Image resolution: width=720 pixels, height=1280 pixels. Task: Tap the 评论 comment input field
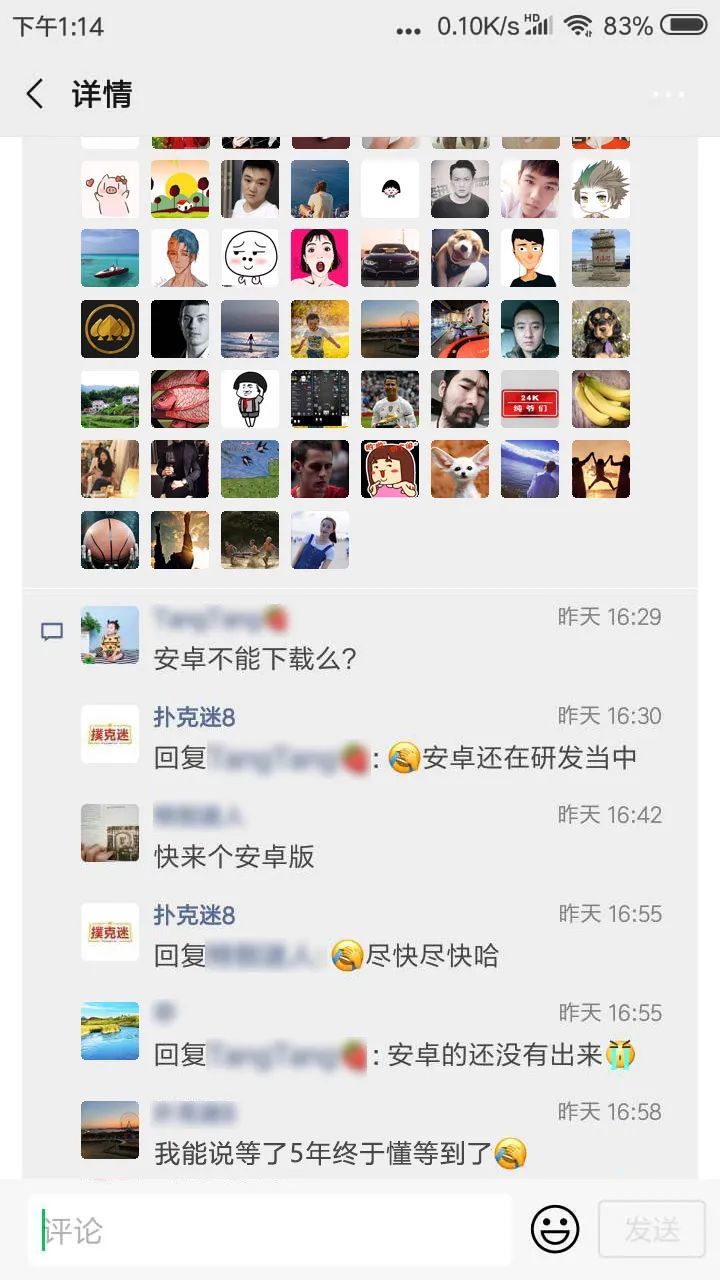(x=270, y=1230)
